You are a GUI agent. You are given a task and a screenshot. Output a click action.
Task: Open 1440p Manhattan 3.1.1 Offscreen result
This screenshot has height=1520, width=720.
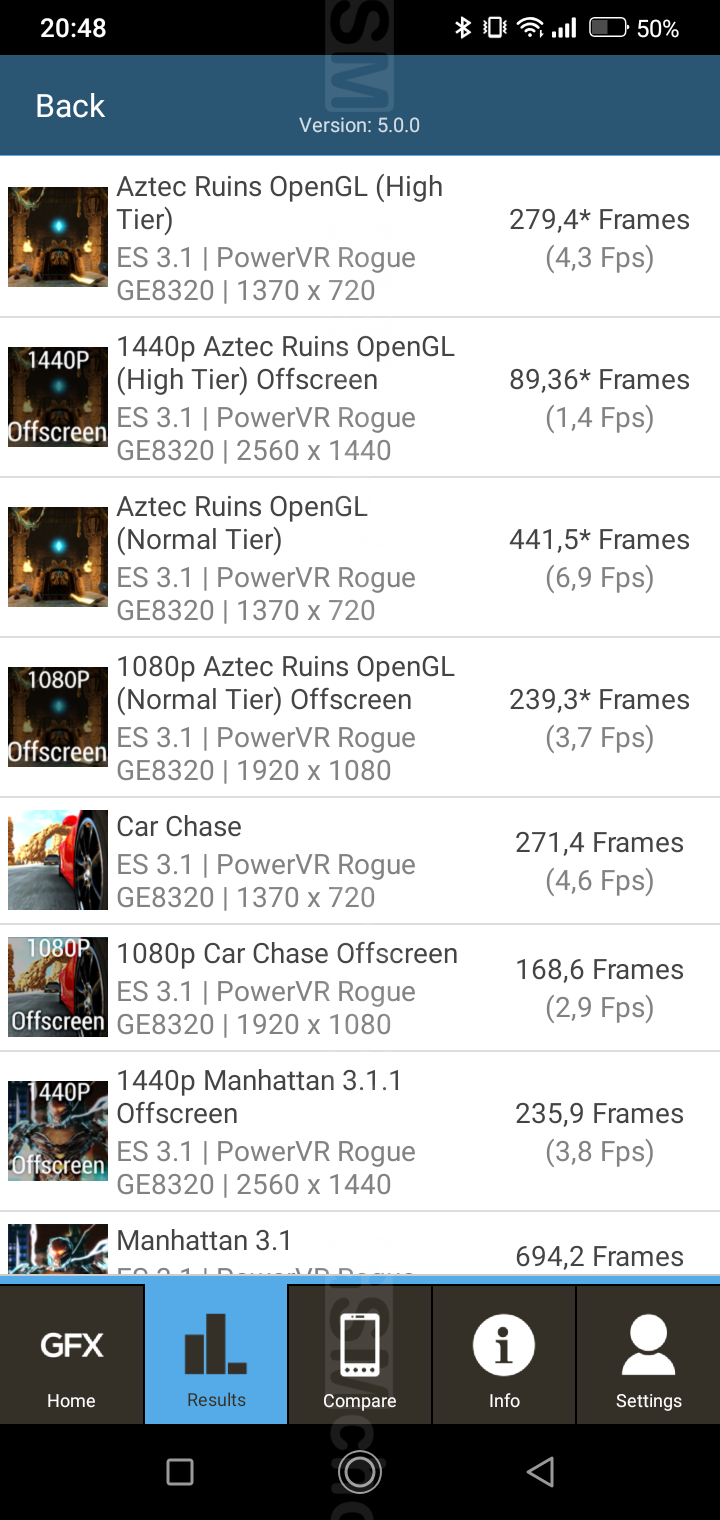pos(360,1132)
